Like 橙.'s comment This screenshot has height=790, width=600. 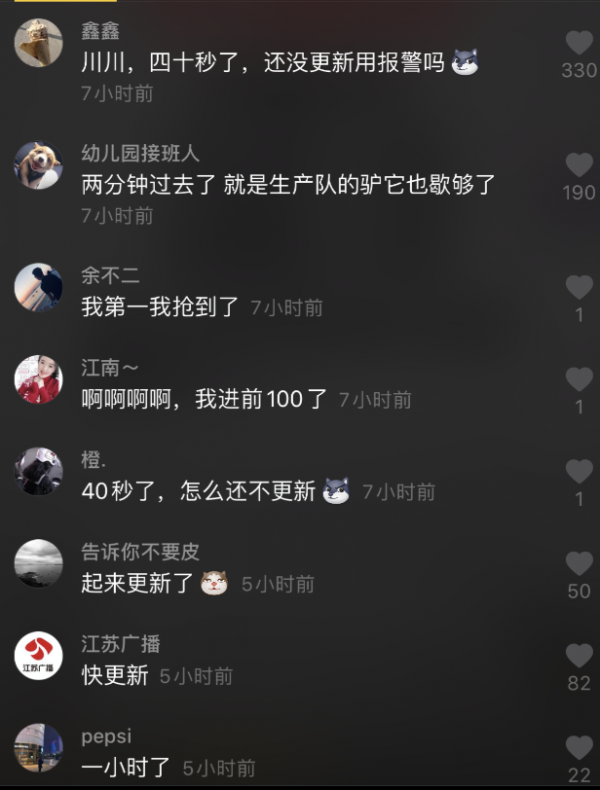click(x=579, y=472)
